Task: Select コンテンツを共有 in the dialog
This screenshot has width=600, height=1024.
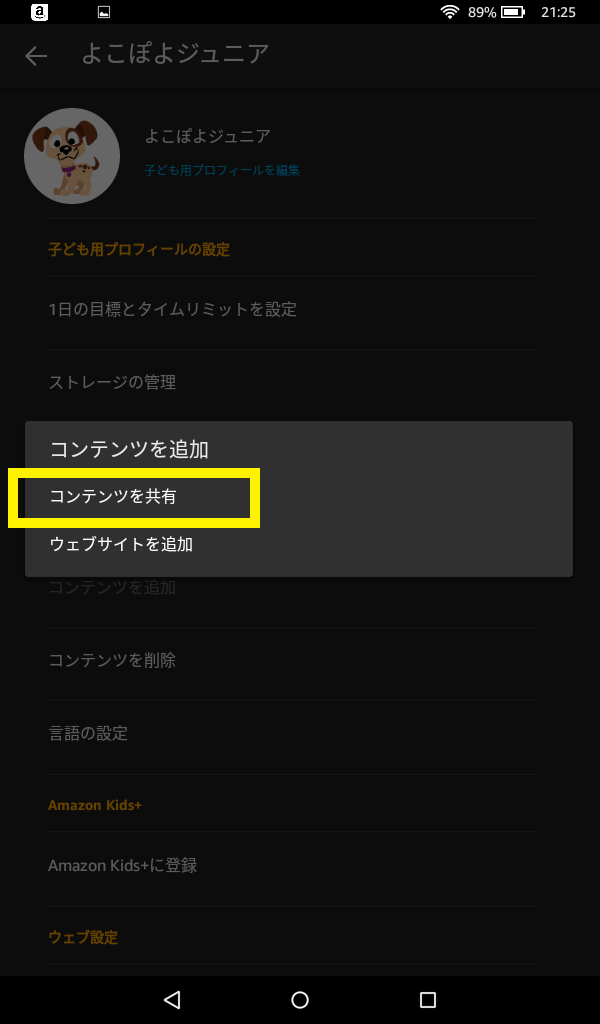Action: pos(298,497)
